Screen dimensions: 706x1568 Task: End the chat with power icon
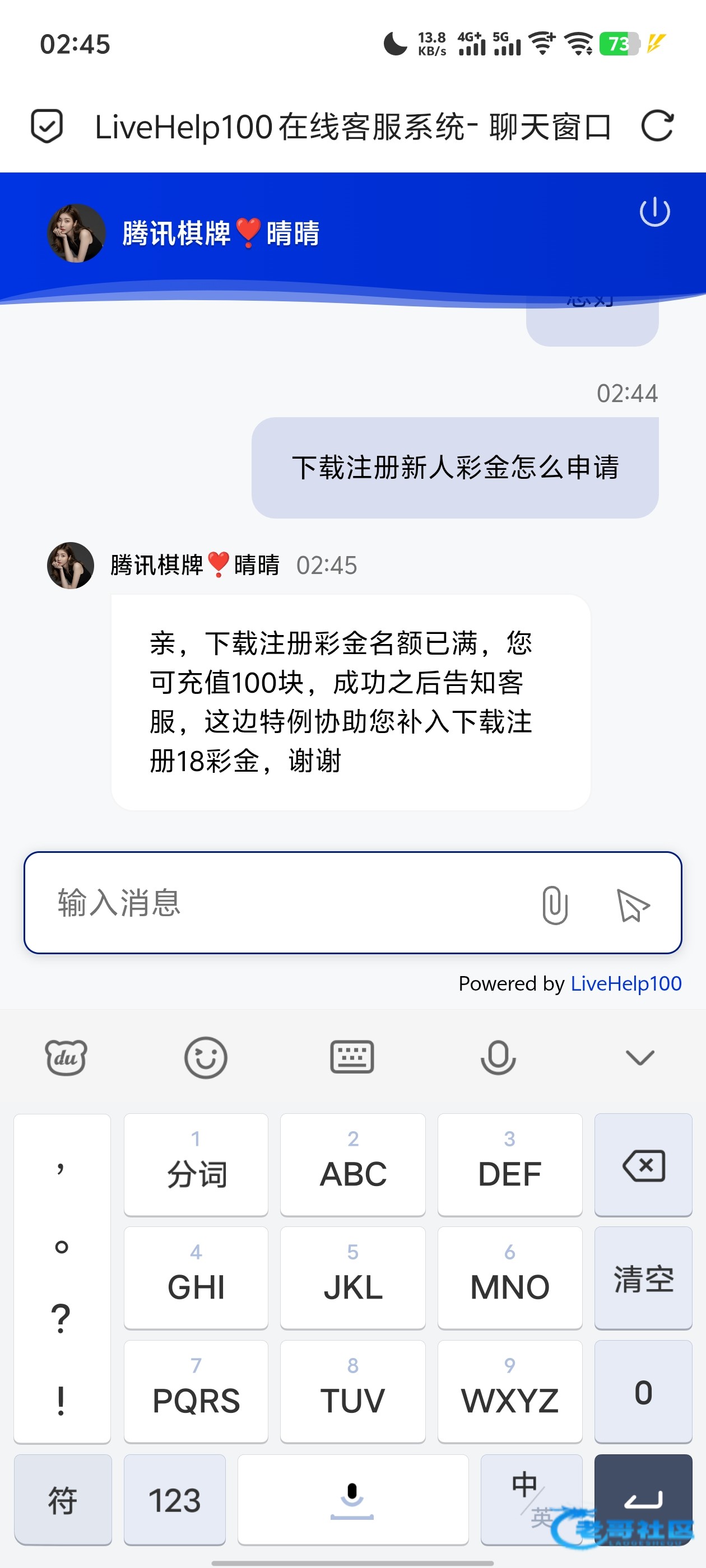click(x=654, y=212)
